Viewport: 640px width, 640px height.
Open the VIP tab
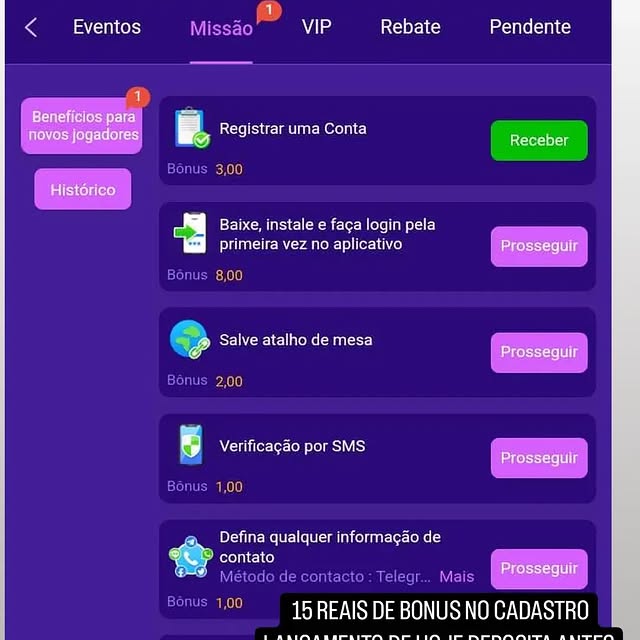[317, 28]
